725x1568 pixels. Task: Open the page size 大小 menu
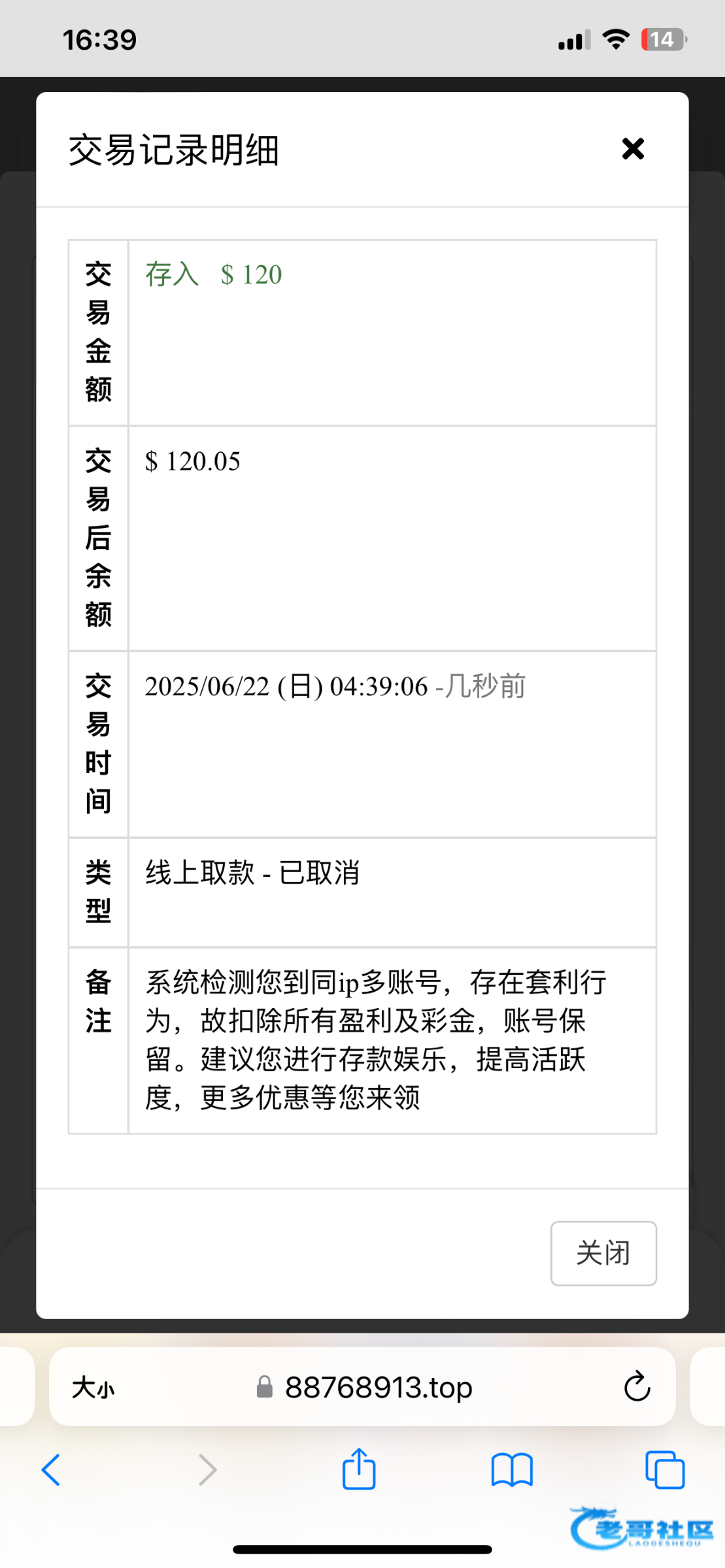pyautogui.click(x=93, y=1386)
